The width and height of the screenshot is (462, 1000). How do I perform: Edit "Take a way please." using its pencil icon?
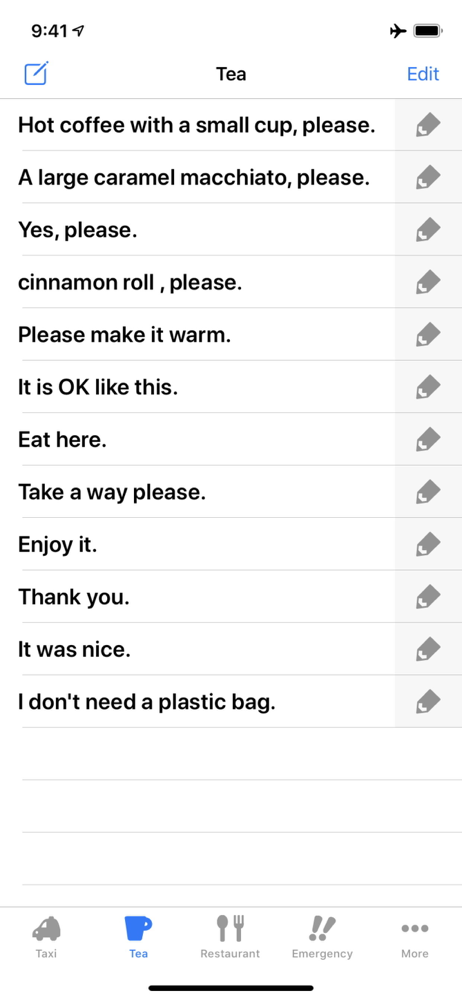[x=428, y=492]
